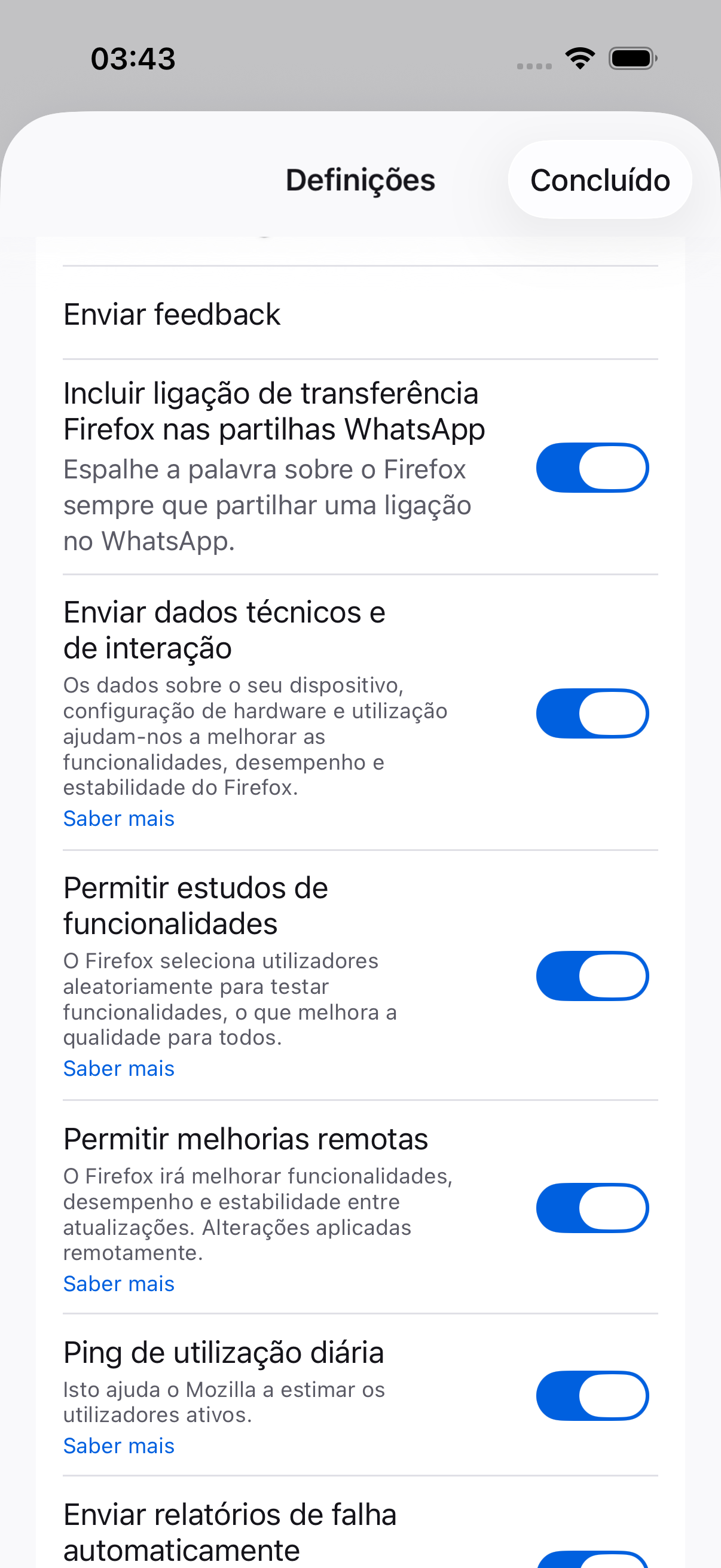This screenshot has height=1568, width=721.
Task: Open Saber mais under Ping de utilização diária
Action: pyautogui.click(x=119, y=1445)
